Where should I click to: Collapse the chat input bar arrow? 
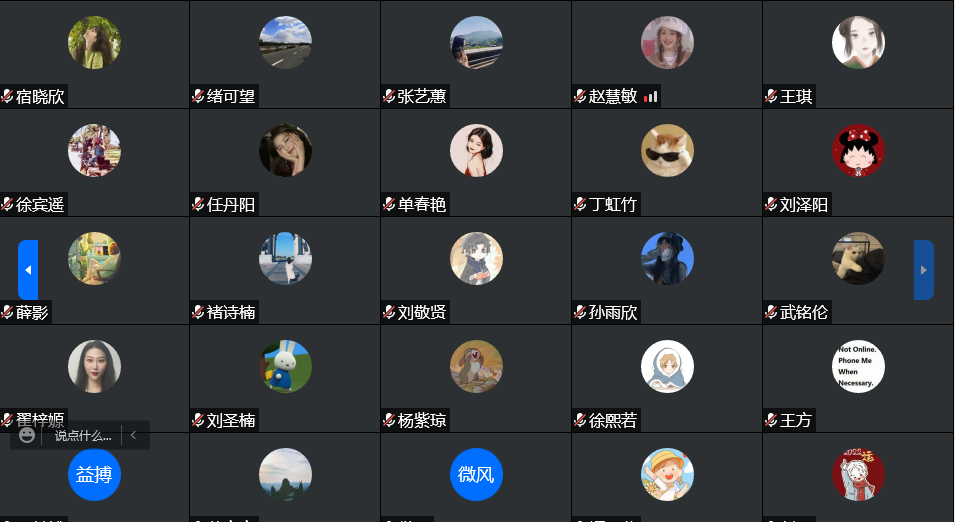134,435
